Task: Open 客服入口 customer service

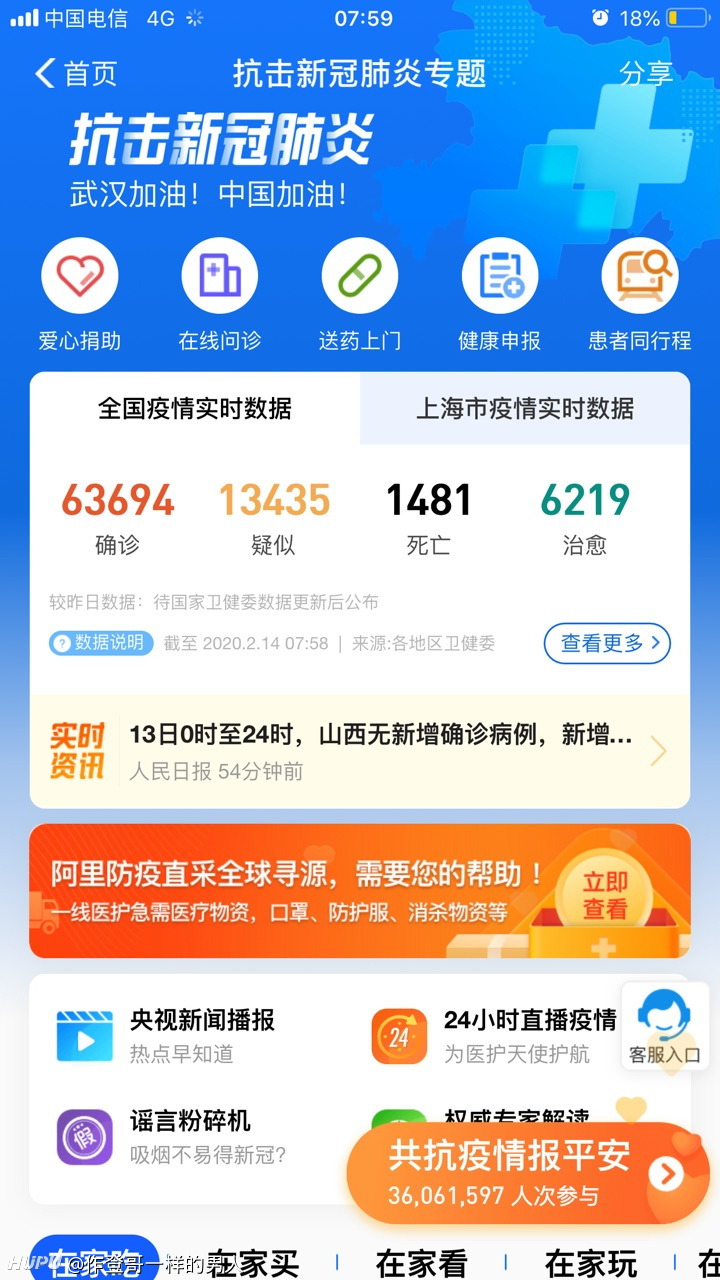Action: 665,1027
